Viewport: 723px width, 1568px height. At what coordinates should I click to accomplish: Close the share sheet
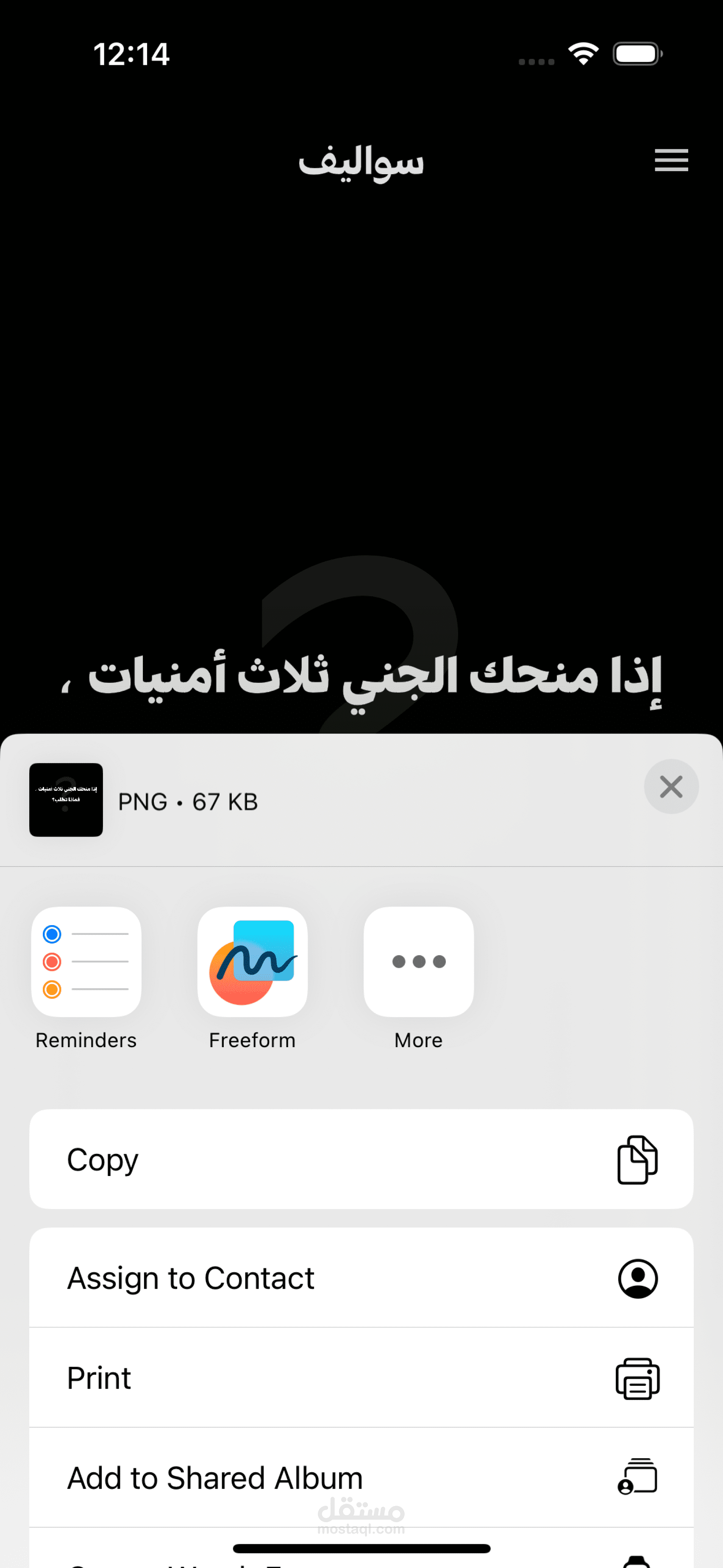click(x=671, y=787)
